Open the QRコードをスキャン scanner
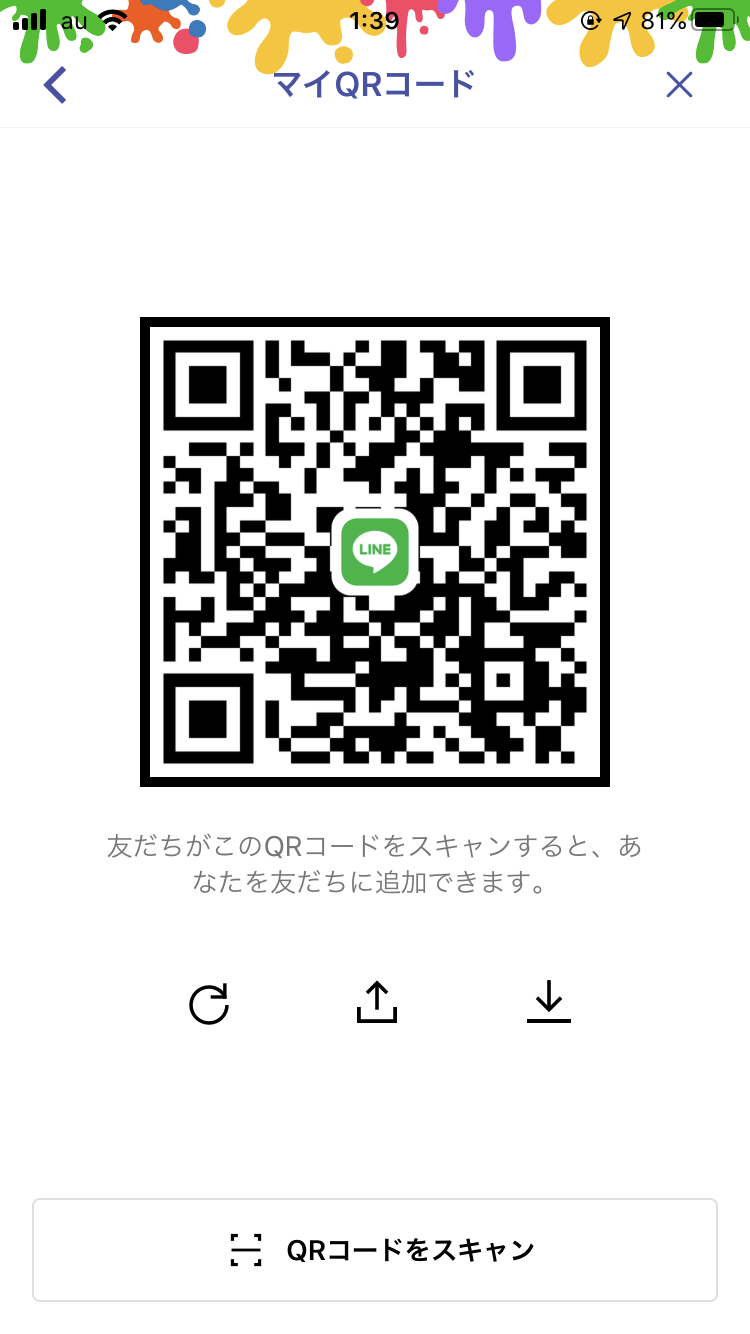The width and height of the screenshot is (750, 1334). pyautogui.click(x=375, y=1250)
